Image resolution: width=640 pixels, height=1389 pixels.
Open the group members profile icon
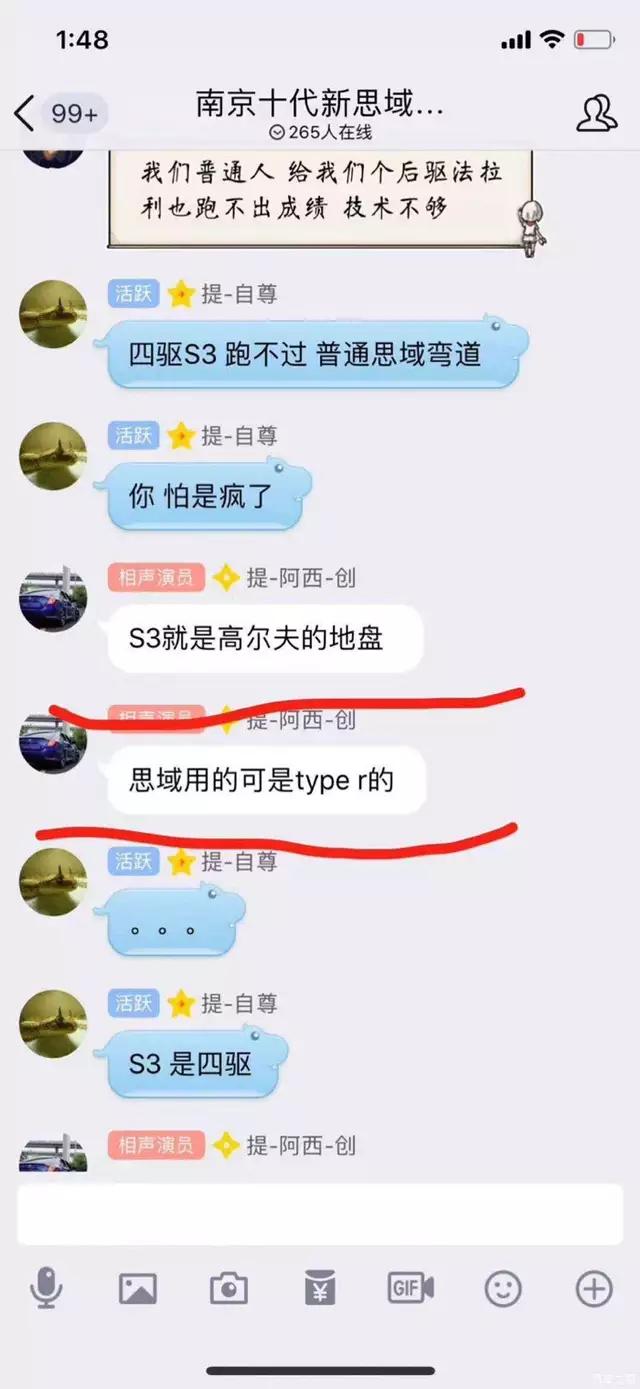coord(596,114)
